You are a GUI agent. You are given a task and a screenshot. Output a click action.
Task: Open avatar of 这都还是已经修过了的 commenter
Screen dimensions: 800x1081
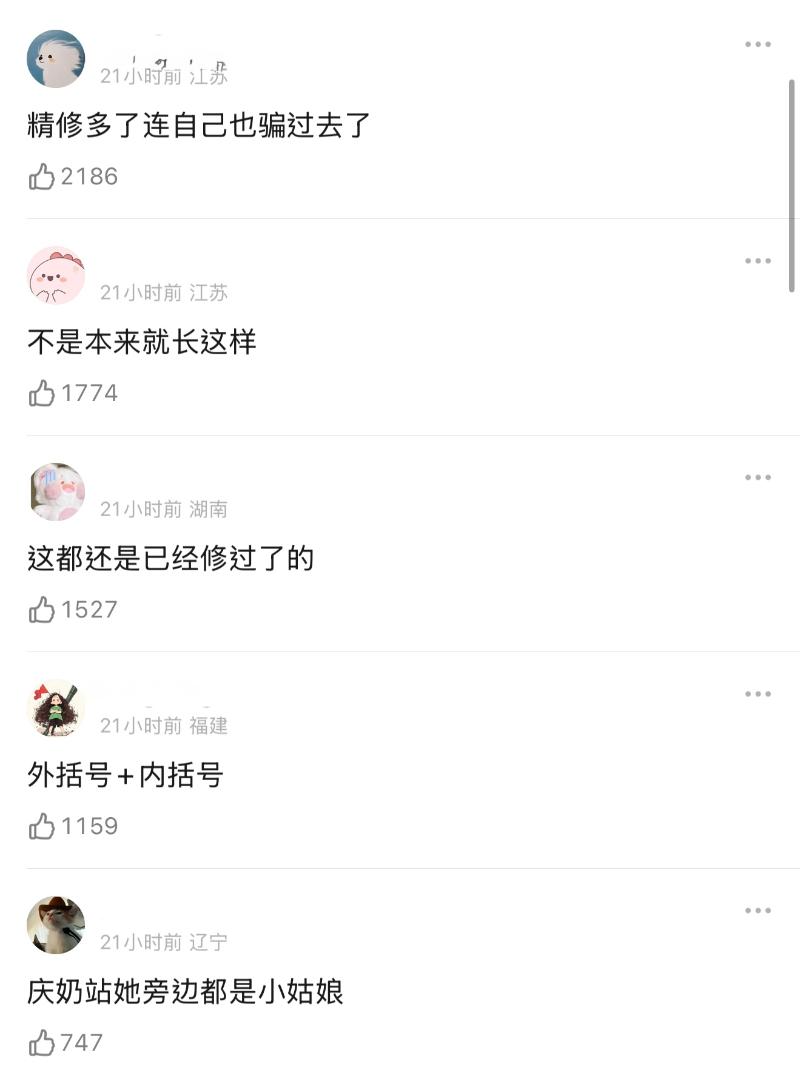click(x=56, y=492)
